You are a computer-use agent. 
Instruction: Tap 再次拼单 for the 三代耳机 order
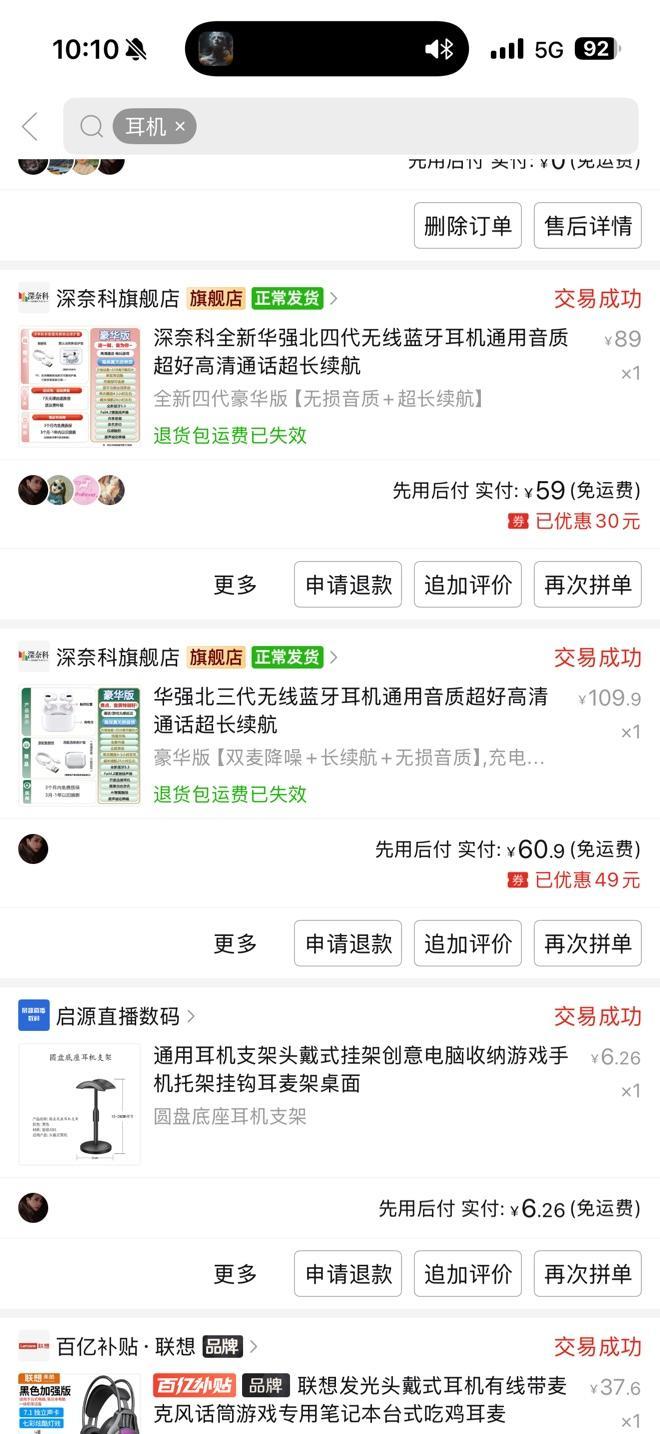pos(587,944)
